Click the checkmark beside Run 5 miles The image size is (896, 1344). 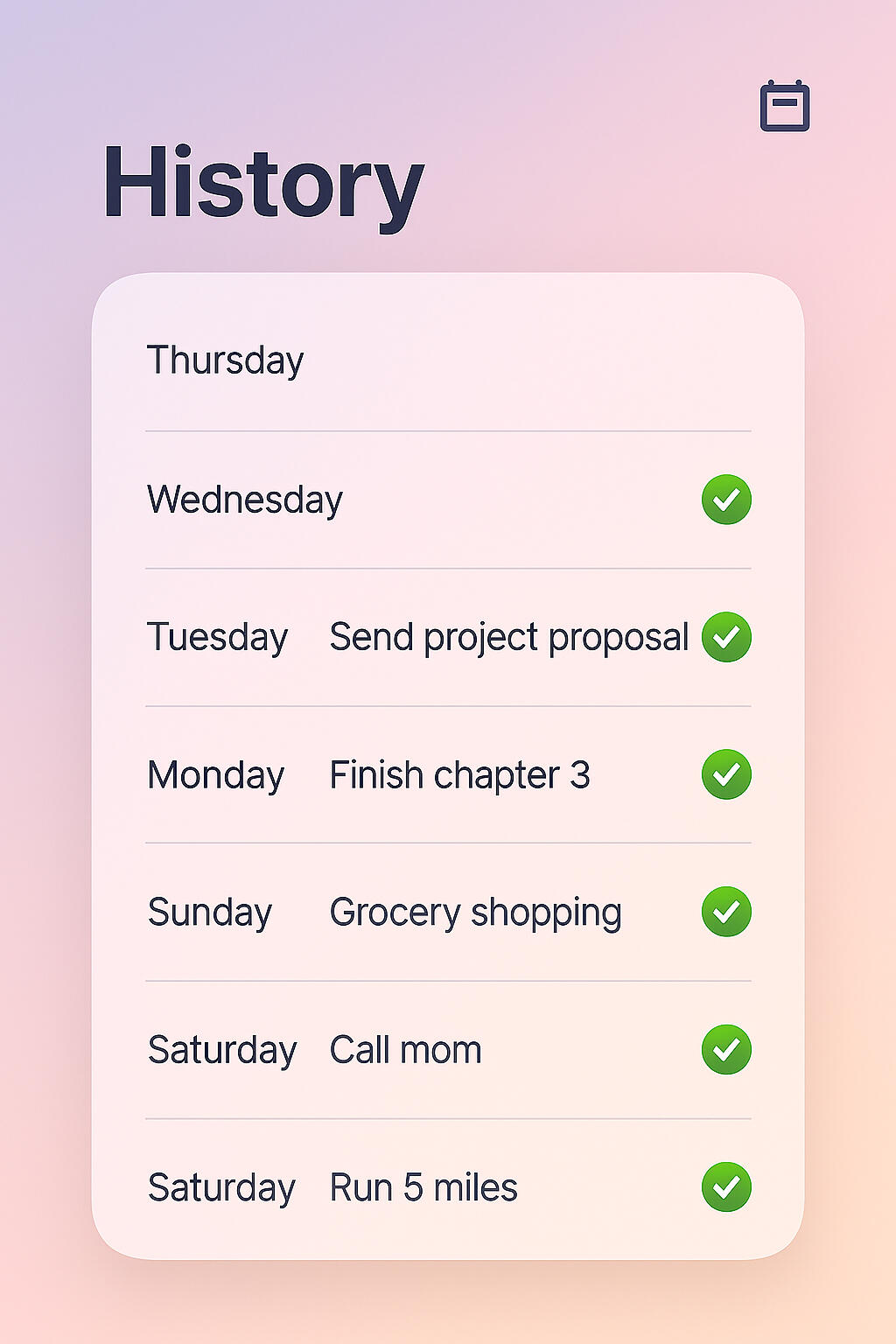[x=724, y=1187]
